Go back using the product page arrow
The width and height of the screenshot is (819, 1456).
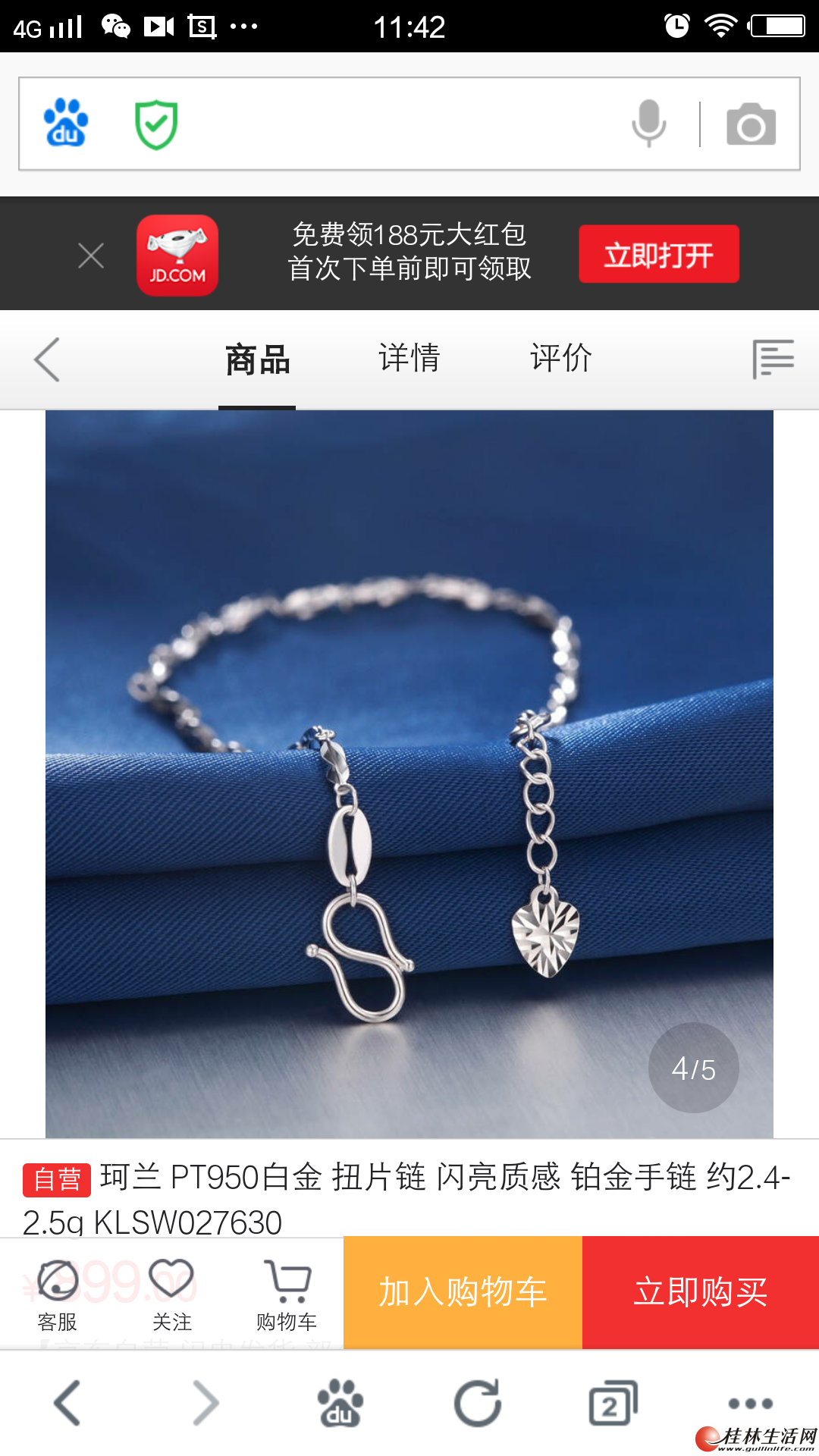pos(47,359)
